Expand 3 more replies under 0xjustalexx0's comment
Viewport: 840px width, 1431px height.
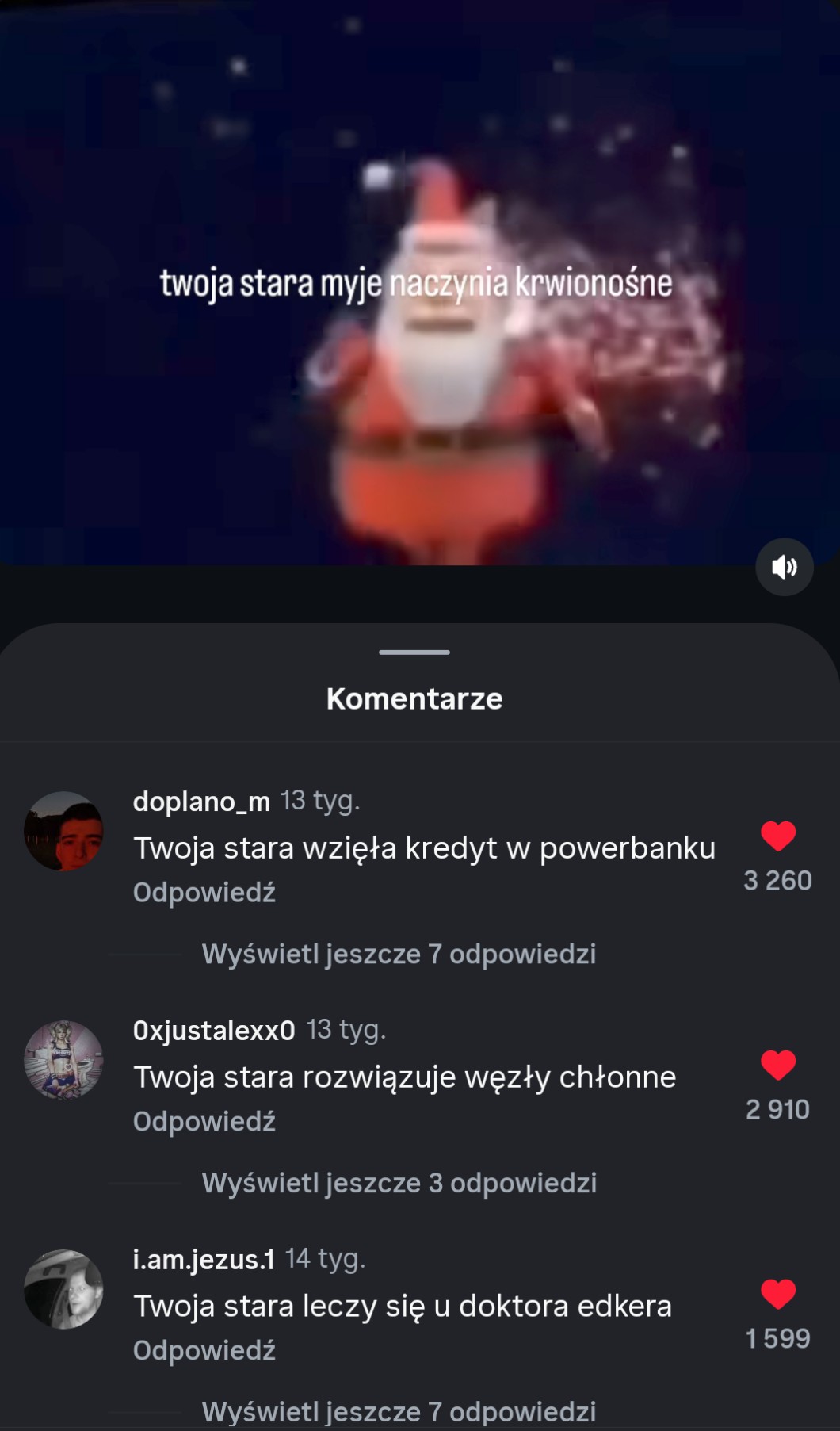pyautogui.click(x=399, y=1183)
